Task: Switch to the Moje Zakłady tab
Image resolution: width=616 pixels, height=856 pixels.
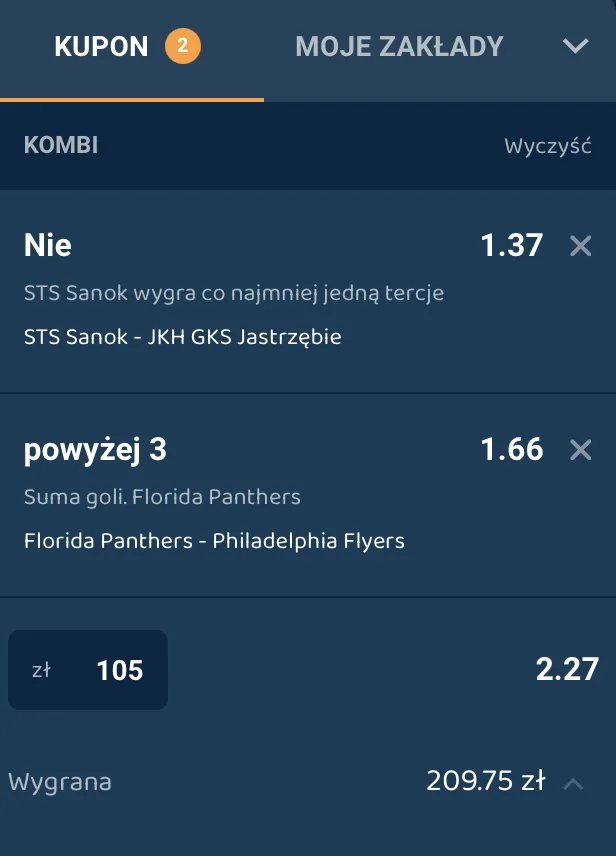Action: (x=399, y=46)
